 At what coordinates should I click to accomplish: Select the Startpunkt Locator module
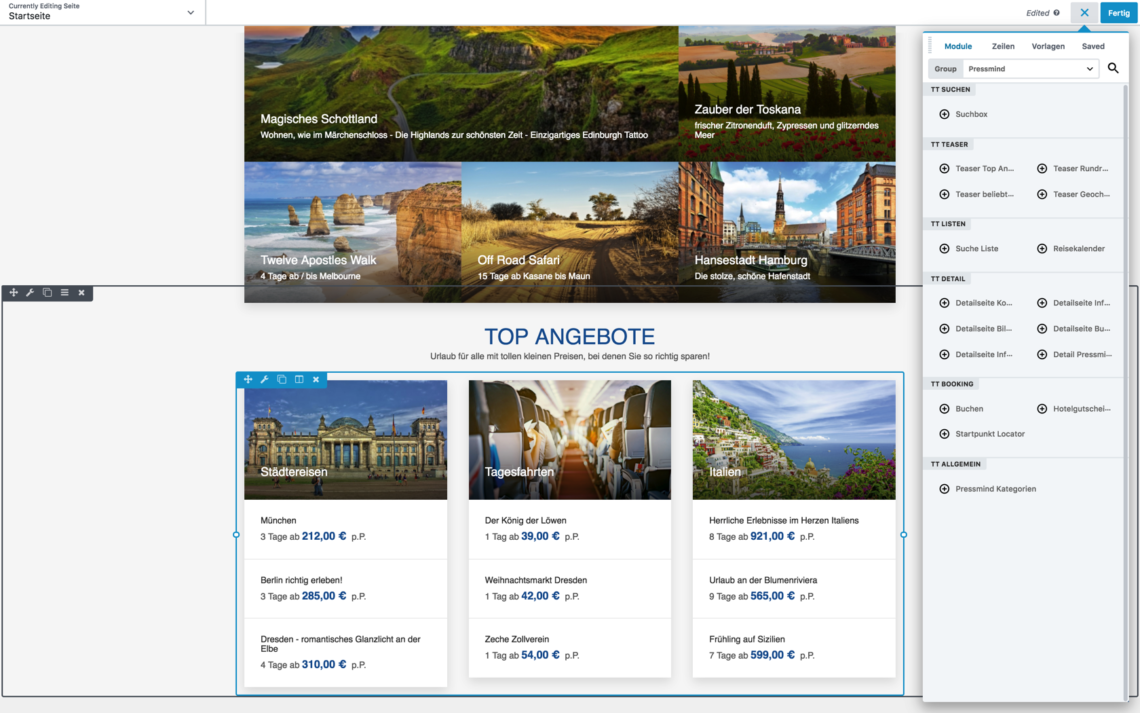(989, 434)
